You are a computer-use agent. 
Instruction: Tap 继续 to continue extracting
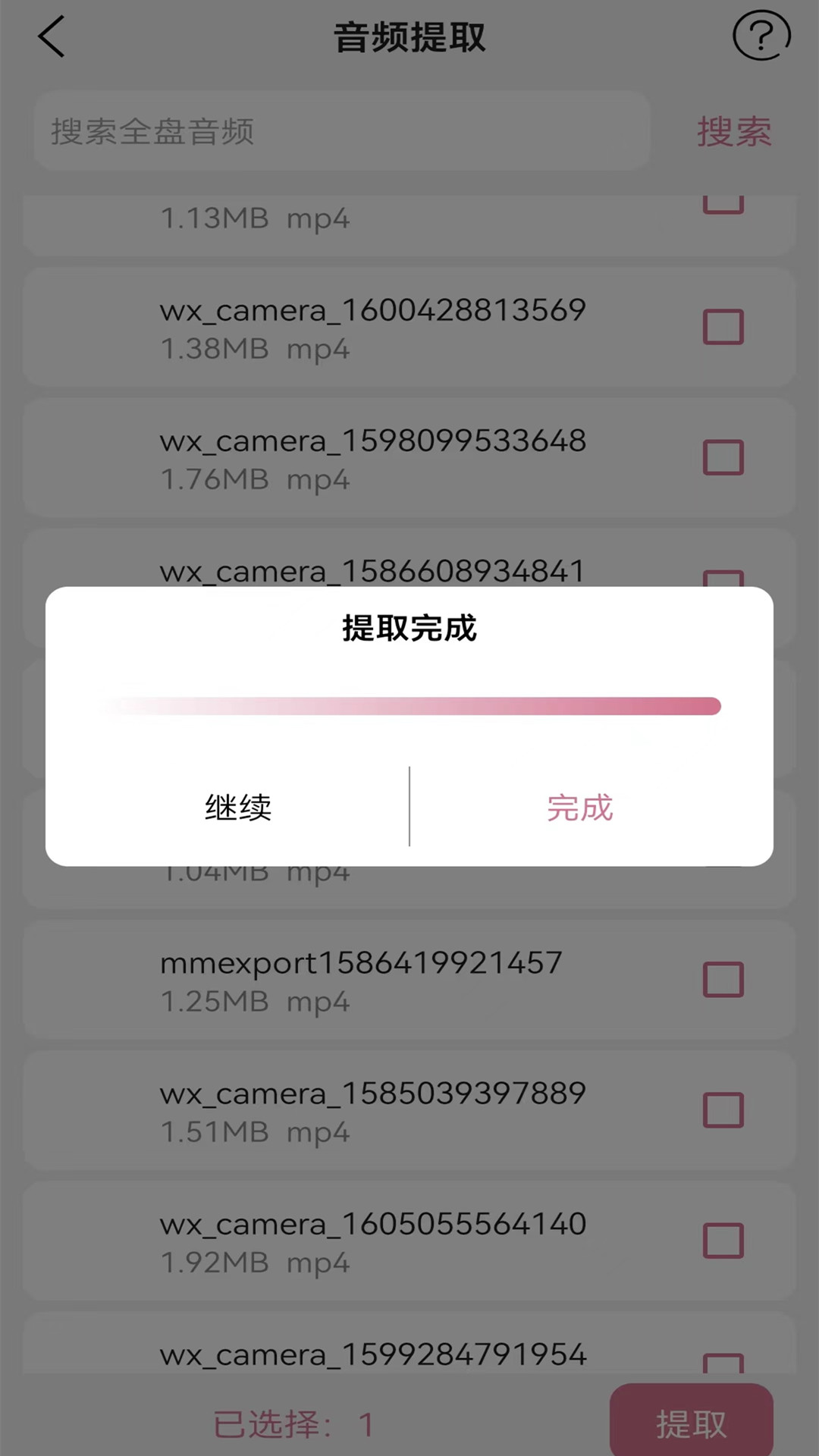coord(237,808)
